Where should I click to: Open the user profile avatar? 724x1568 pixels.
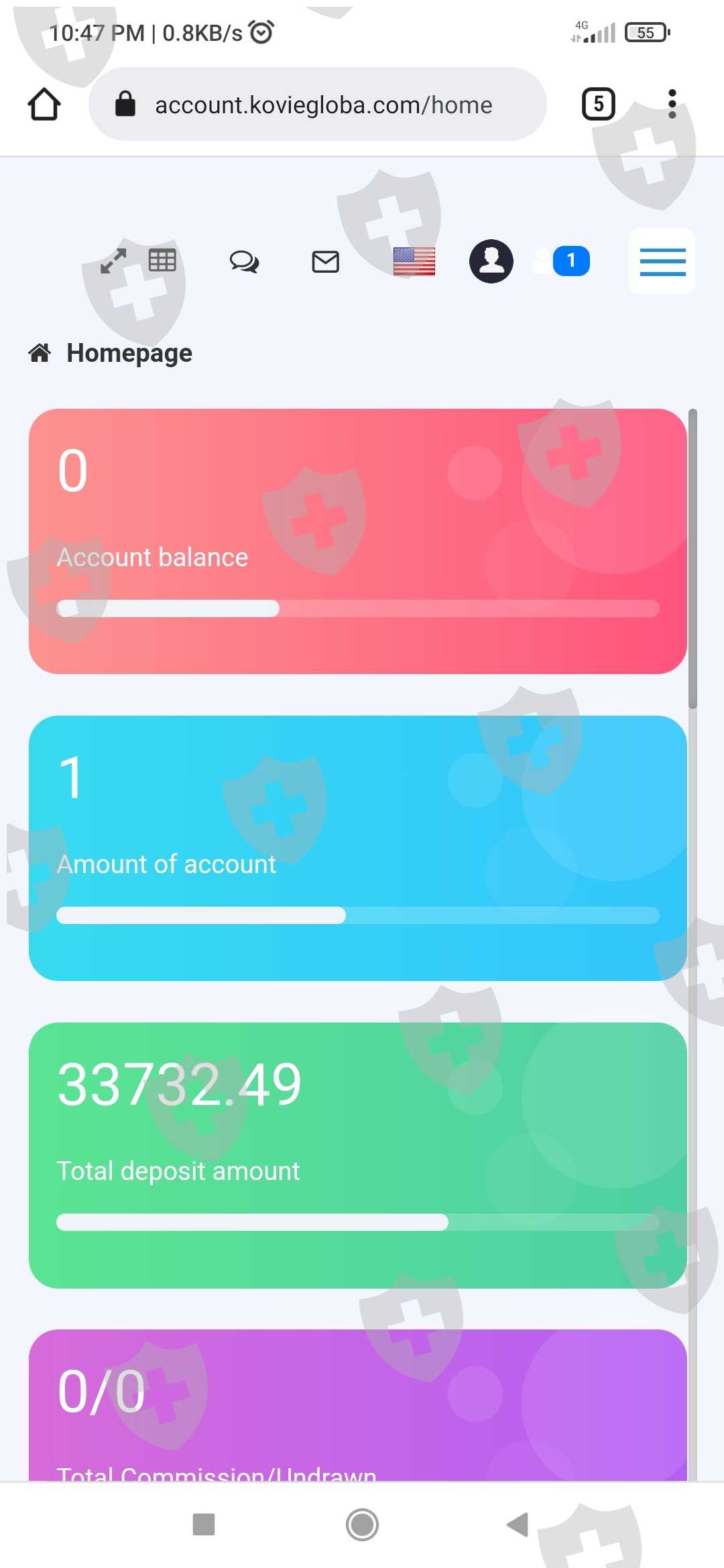click(x=491, y=261)
